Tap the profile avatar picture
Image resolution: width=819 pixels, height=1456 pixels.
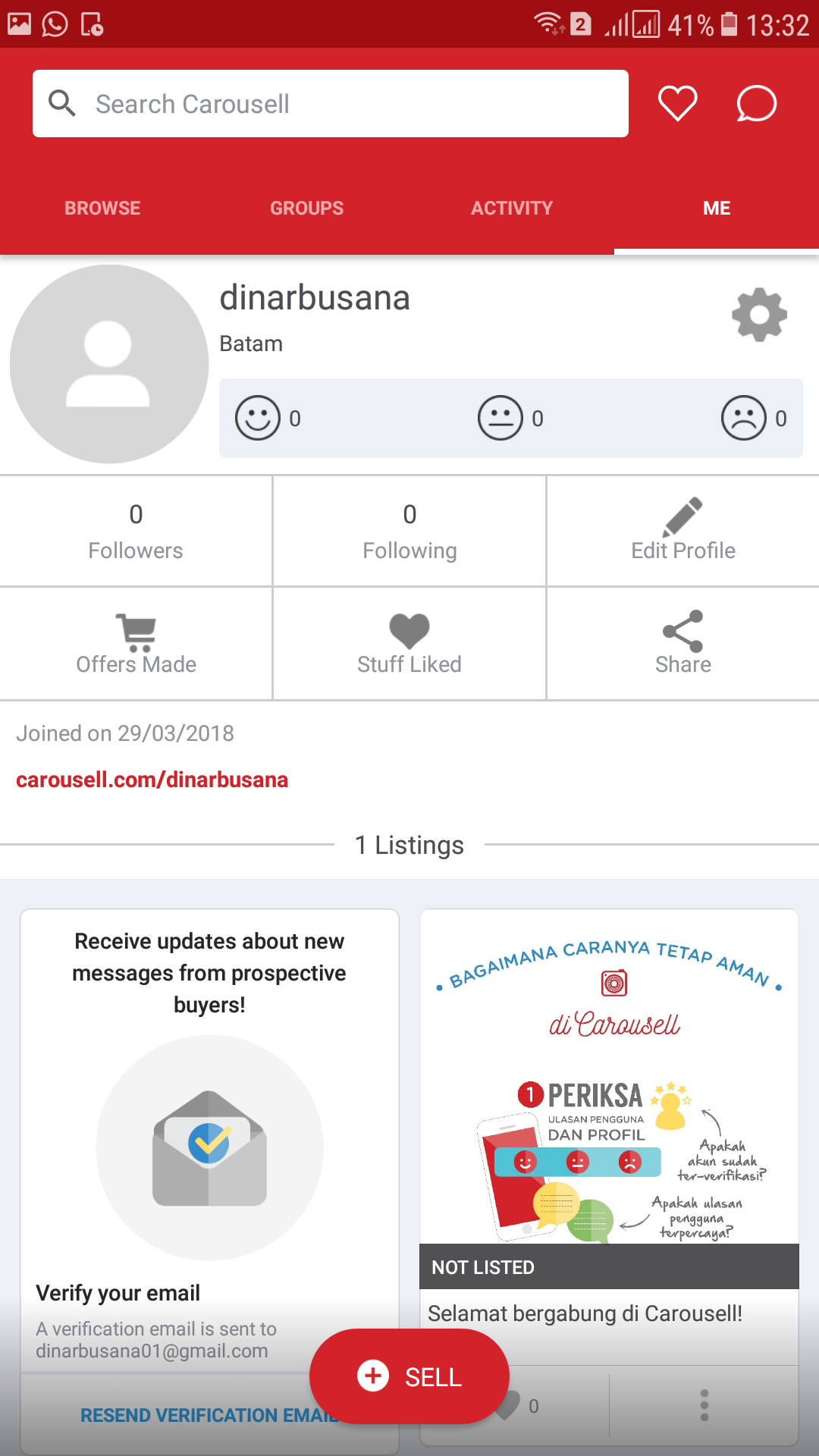[x=109, y=364]
